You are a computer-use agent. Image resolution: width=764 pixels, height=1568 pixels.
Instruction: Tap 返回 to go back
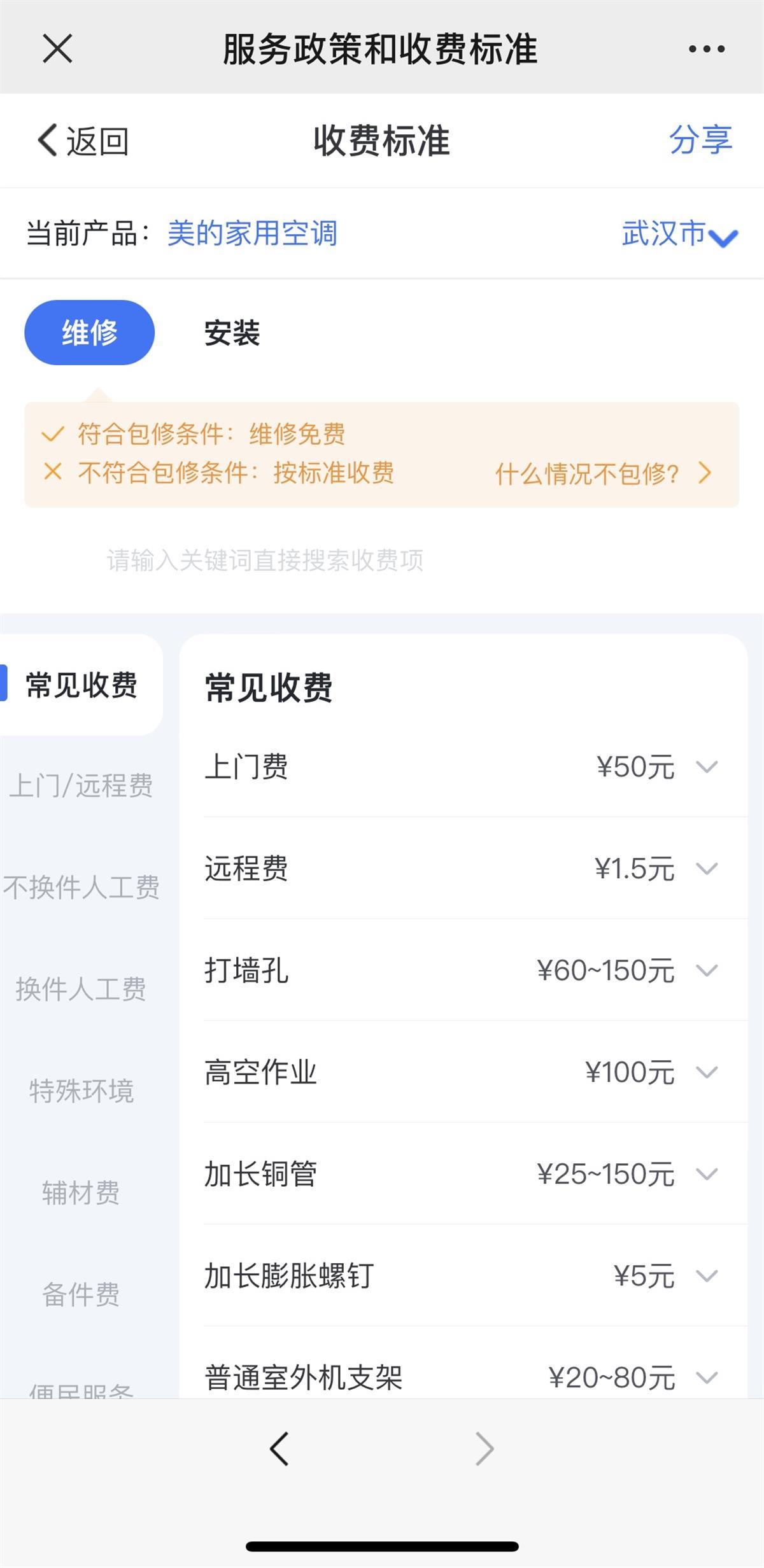(x=83, y=141)
